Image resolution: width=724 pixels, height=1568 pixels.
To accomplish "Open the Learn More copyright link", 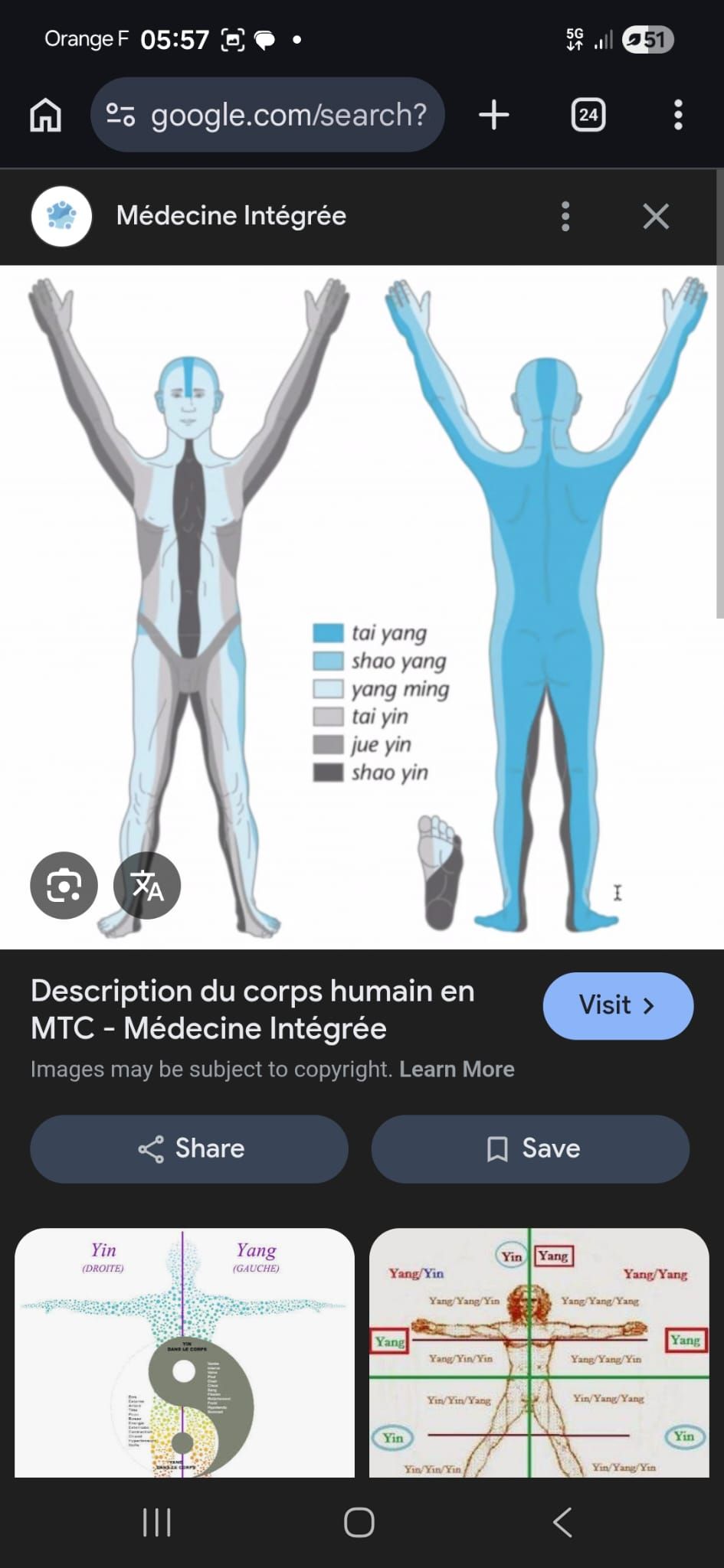I will (457, 1069).
